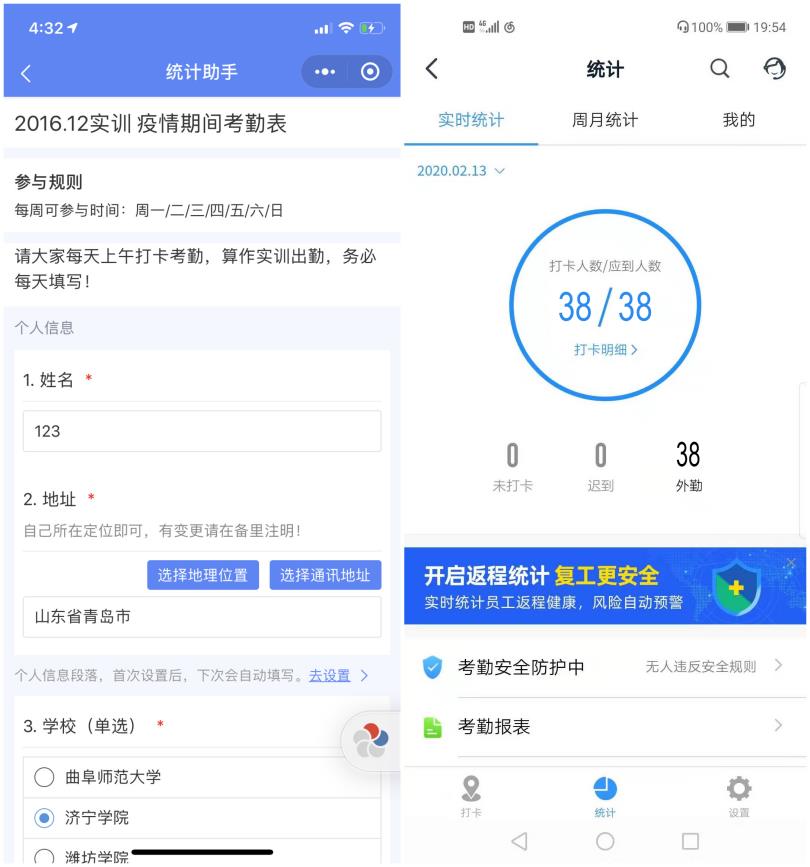
Task: Open search on the 统计 page
Action: [720, 68]
